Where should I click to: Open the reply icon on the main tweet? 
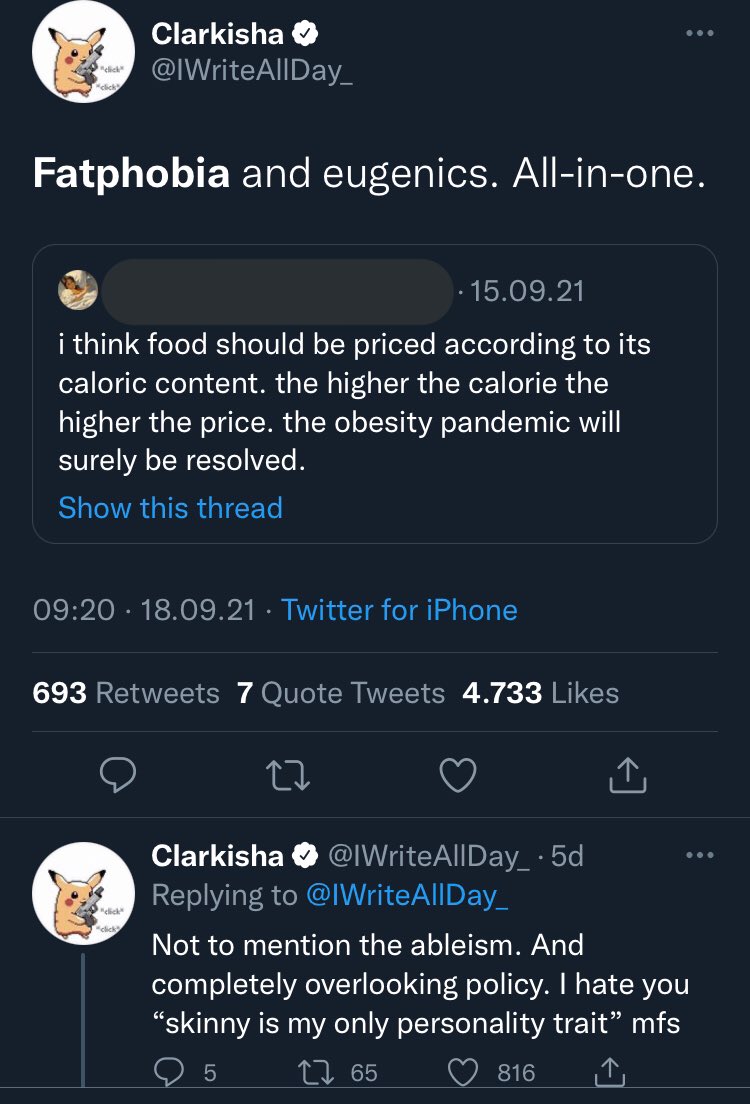coord(119,775)
